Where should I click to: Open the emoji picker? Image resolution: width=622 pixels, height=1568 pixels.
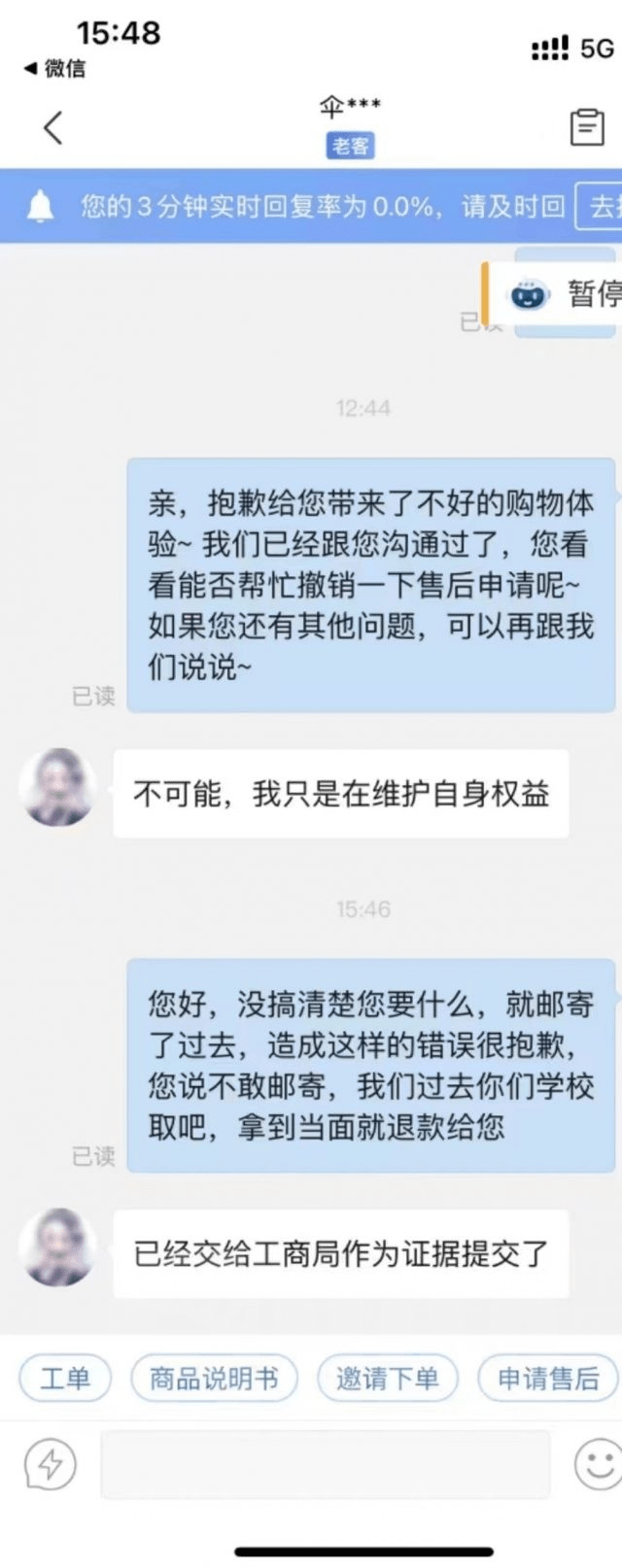click(597, 1464)
